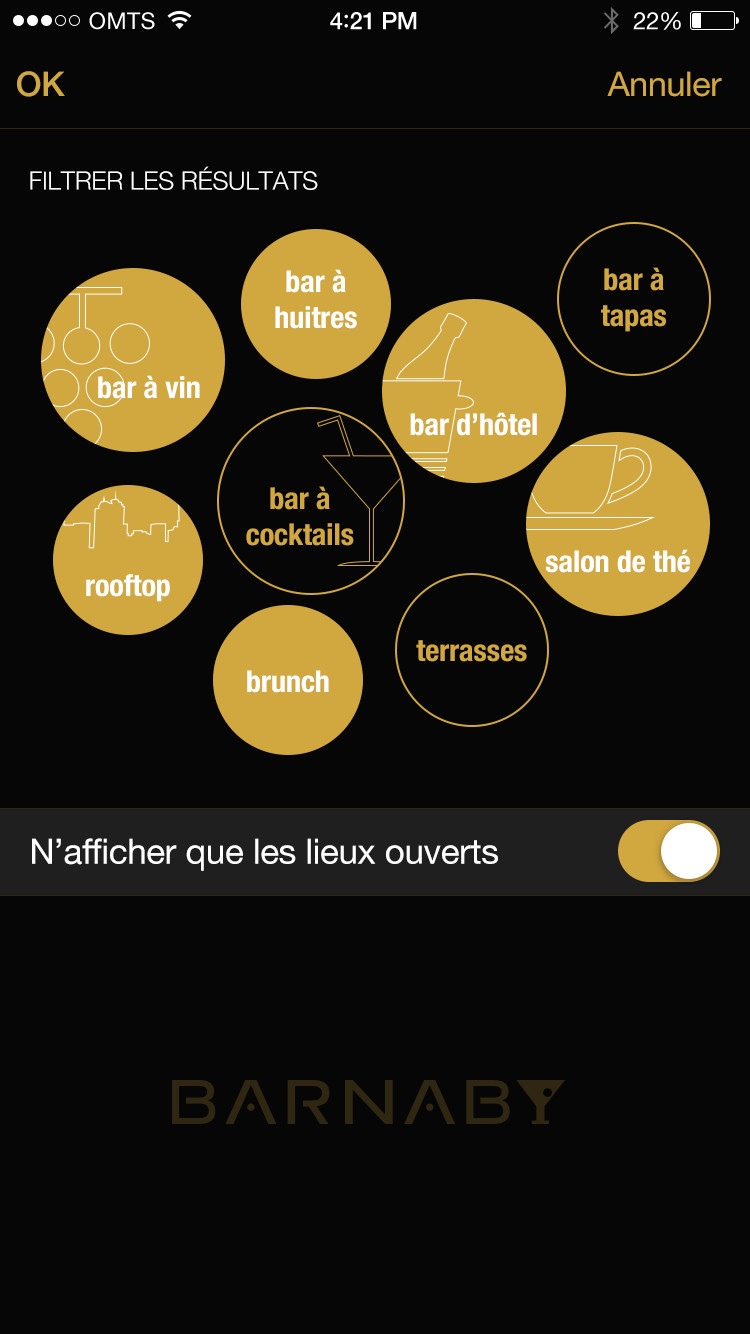Toggle the brunch filter
The height and width of the screenshot is (1334, 750).
[288, 680]
